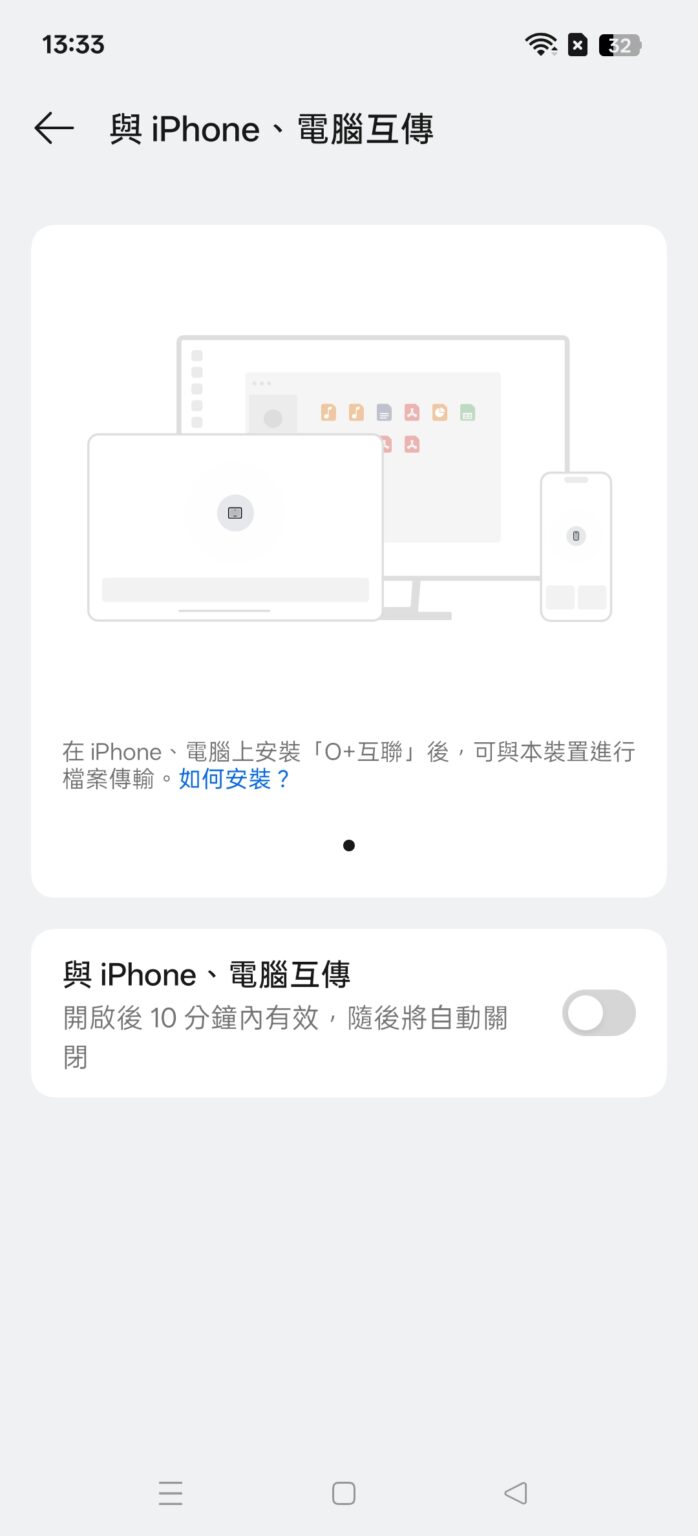Enable the 與 iPhone、電腦互傳 switch
The width and height of the screenshot is (698, 1536).
click(x=599, y=1012)
